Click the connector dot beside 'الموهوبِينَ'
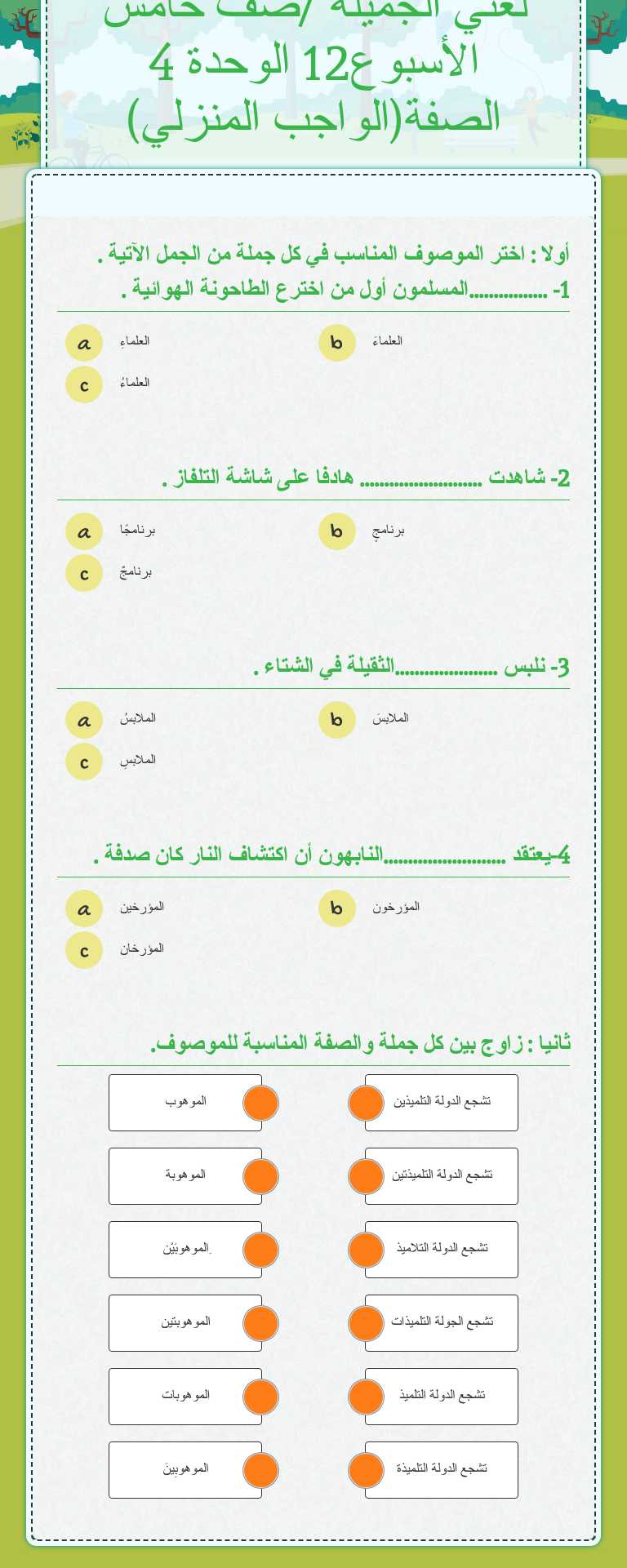Image resolution: width=627 pixels, height=1568 pixels. click(260, 1469)
